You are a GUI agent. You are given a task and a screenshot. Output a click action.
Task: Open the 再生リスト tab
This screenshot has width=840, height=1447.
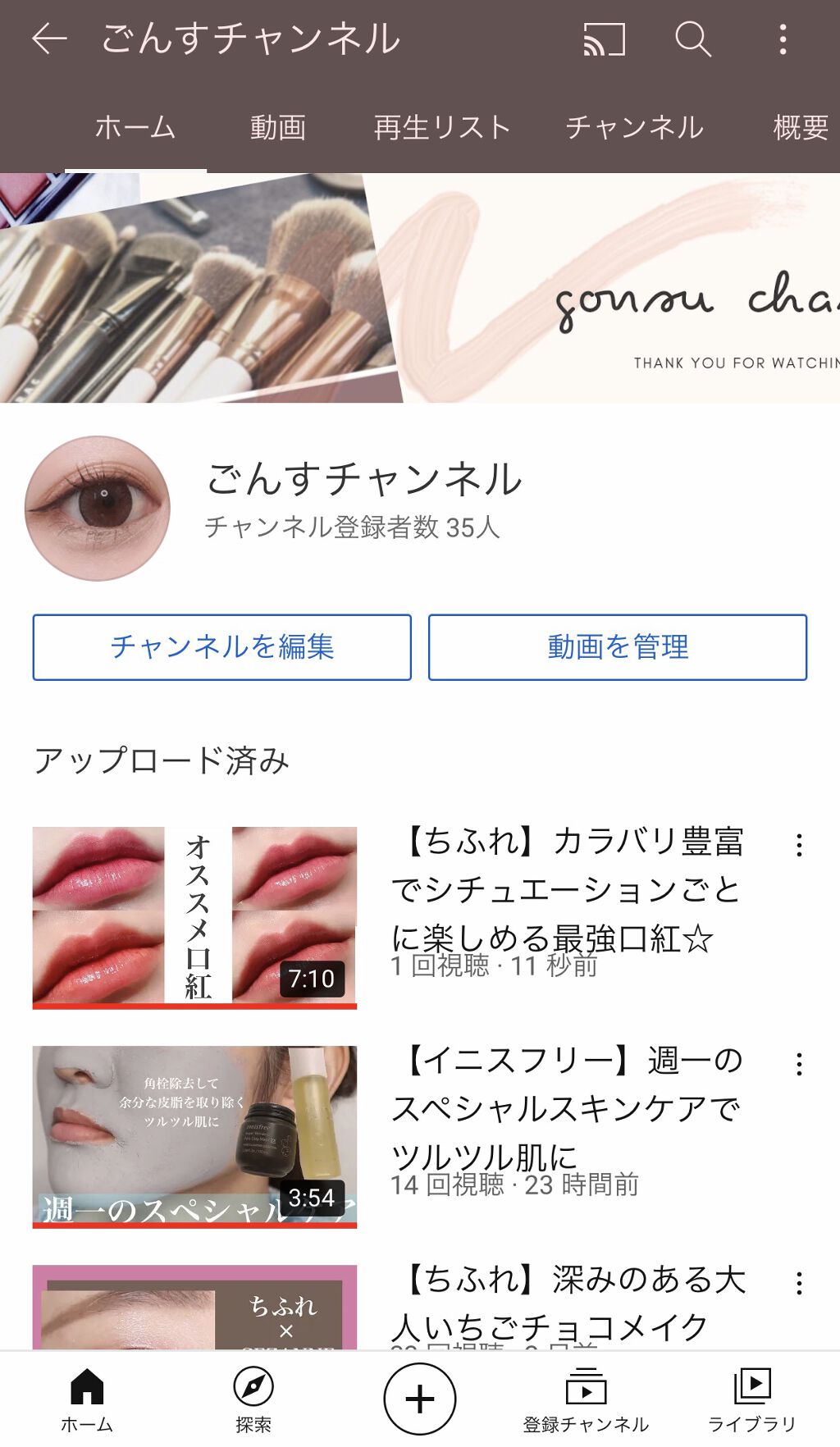441,128
